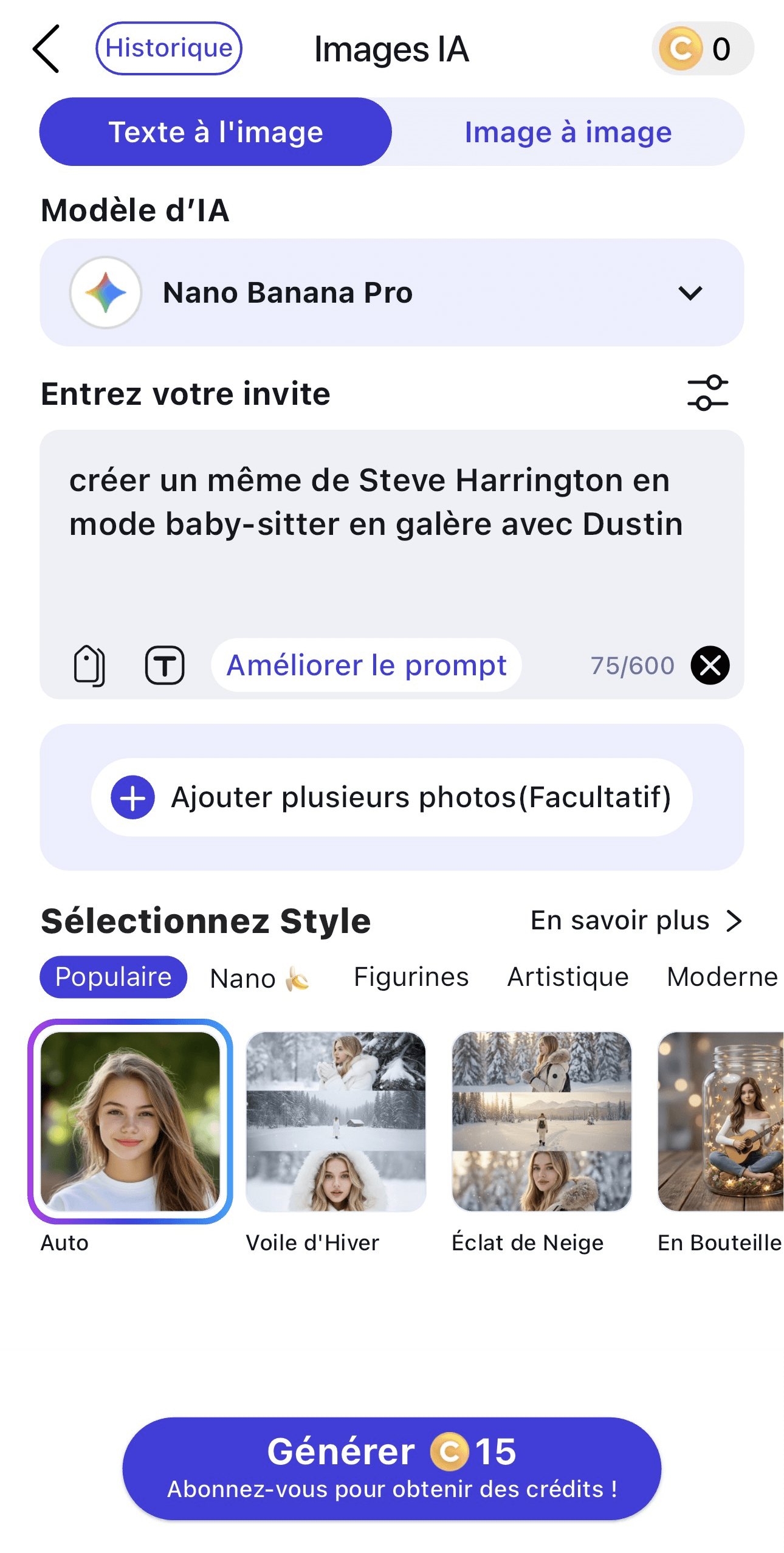Viewport: 784px width, 1553px height.
Task: Open the tags icon under the prompt
Action: 89,665
